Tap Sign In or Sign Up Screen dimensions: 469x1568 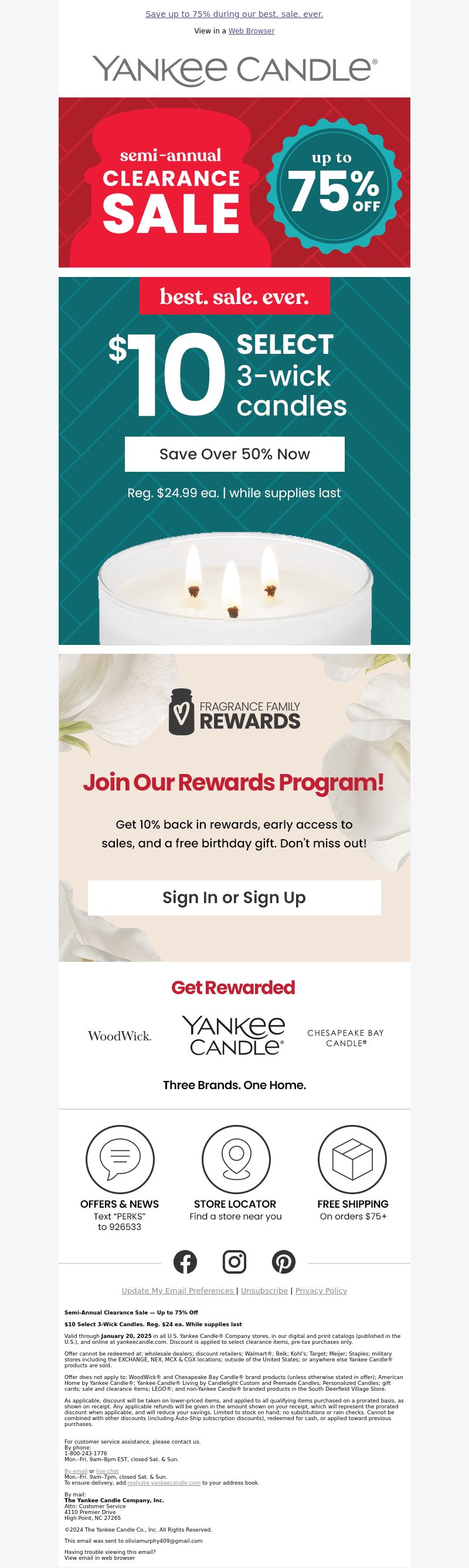pyautogui.click(x=234, y=897)
